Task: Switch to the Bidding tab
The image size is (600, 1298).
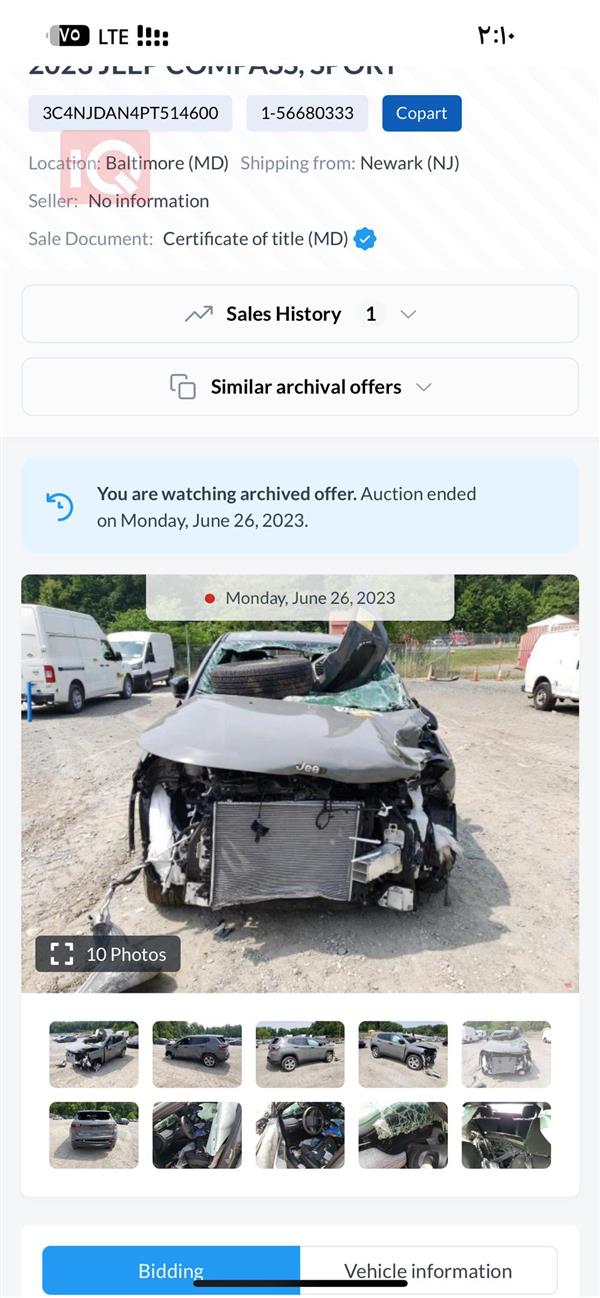Action: pos(171,1271)
